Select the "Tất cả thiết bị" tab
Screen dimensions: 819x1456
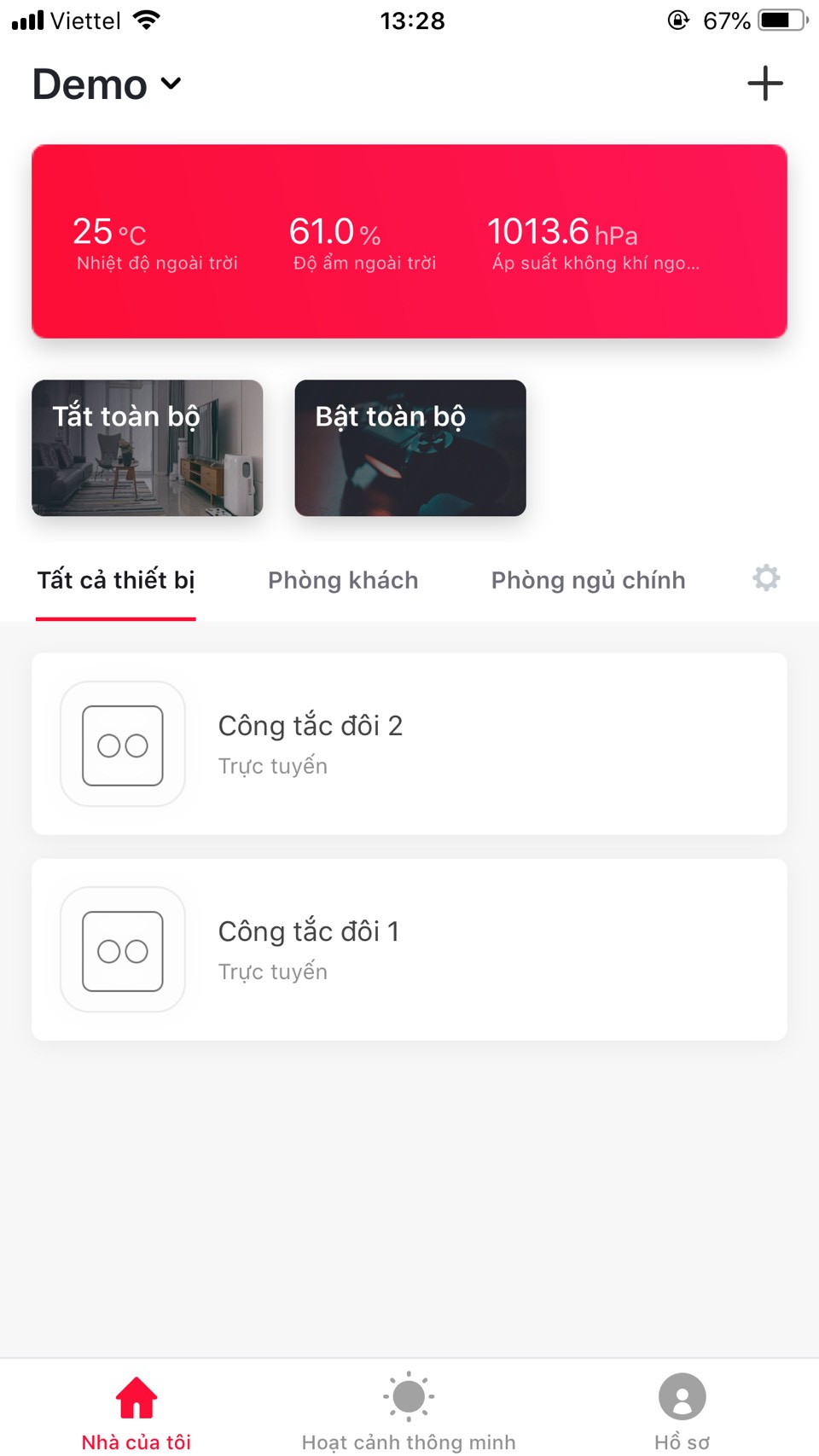[116, 581]
